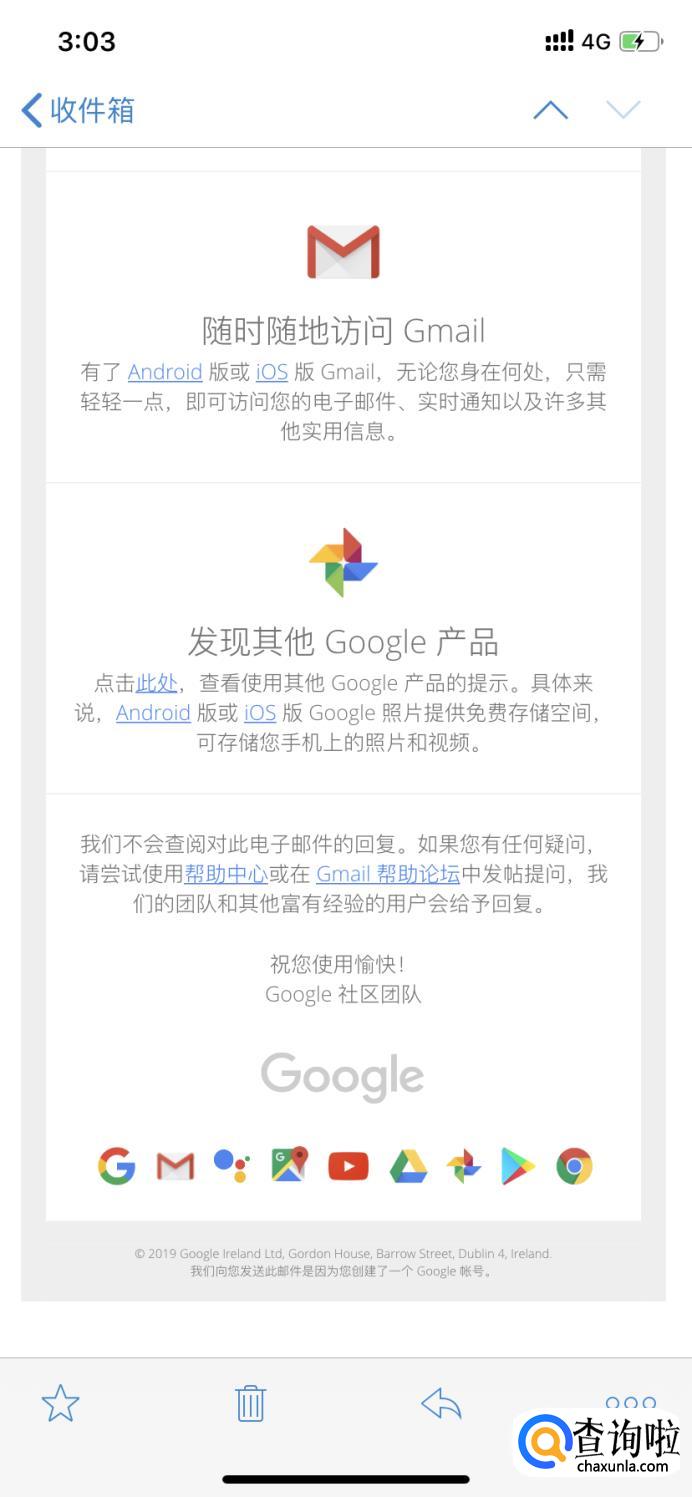692x1497 pixels.
Task: Open the Android link in the Gmail section
Action: [165, 372]
